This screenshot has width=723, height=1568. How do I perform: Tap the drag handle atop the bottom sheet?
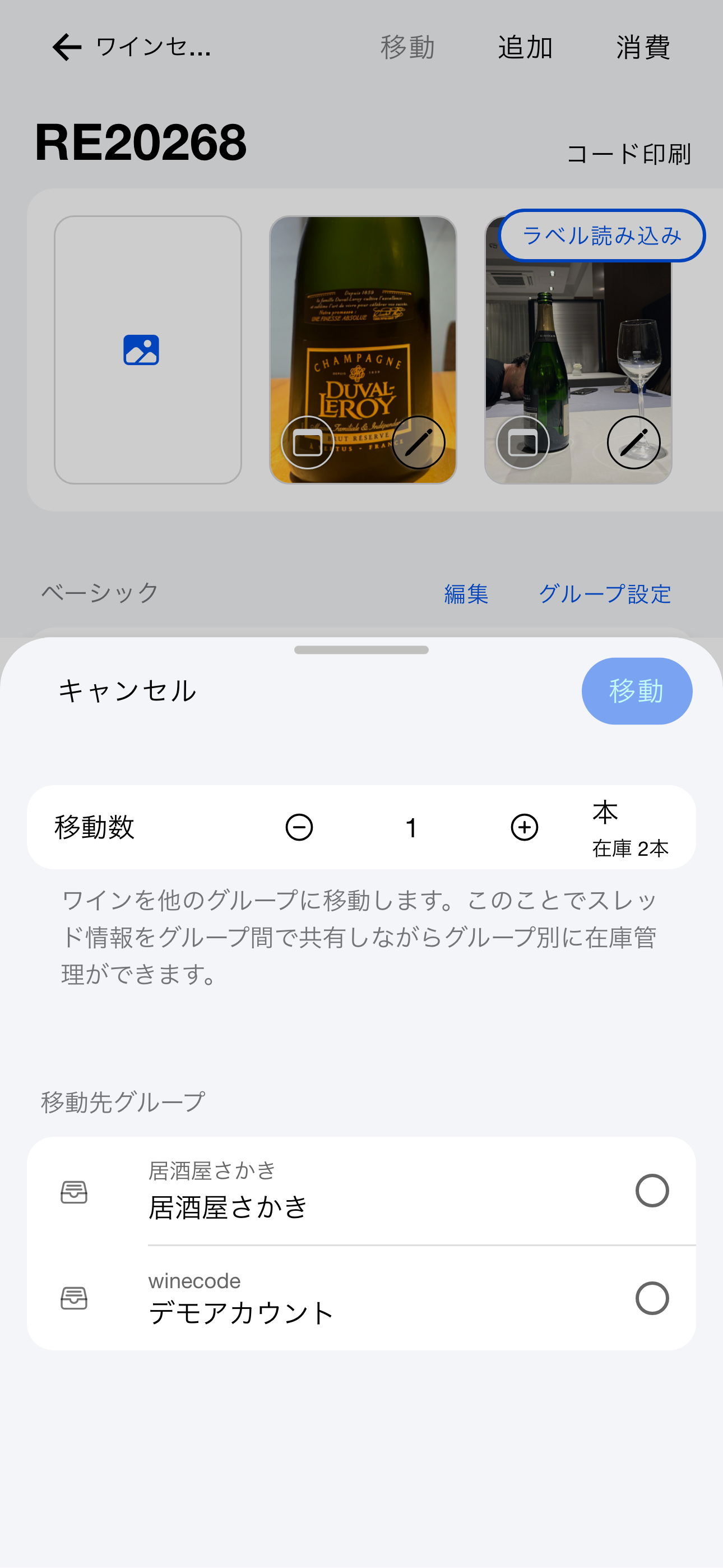[x=361, y=651]
